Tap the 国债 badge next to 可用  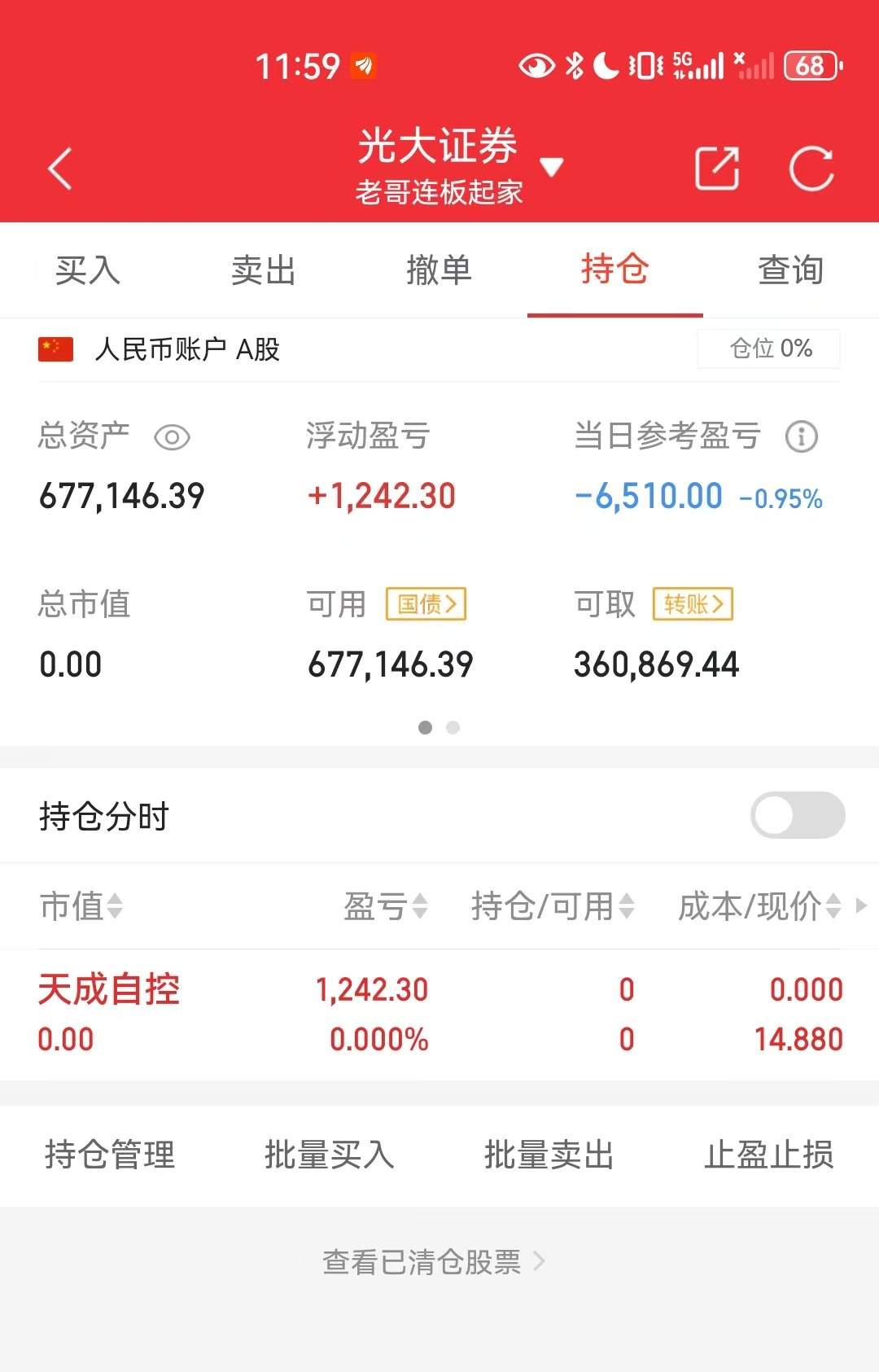[x=426, y=603]
